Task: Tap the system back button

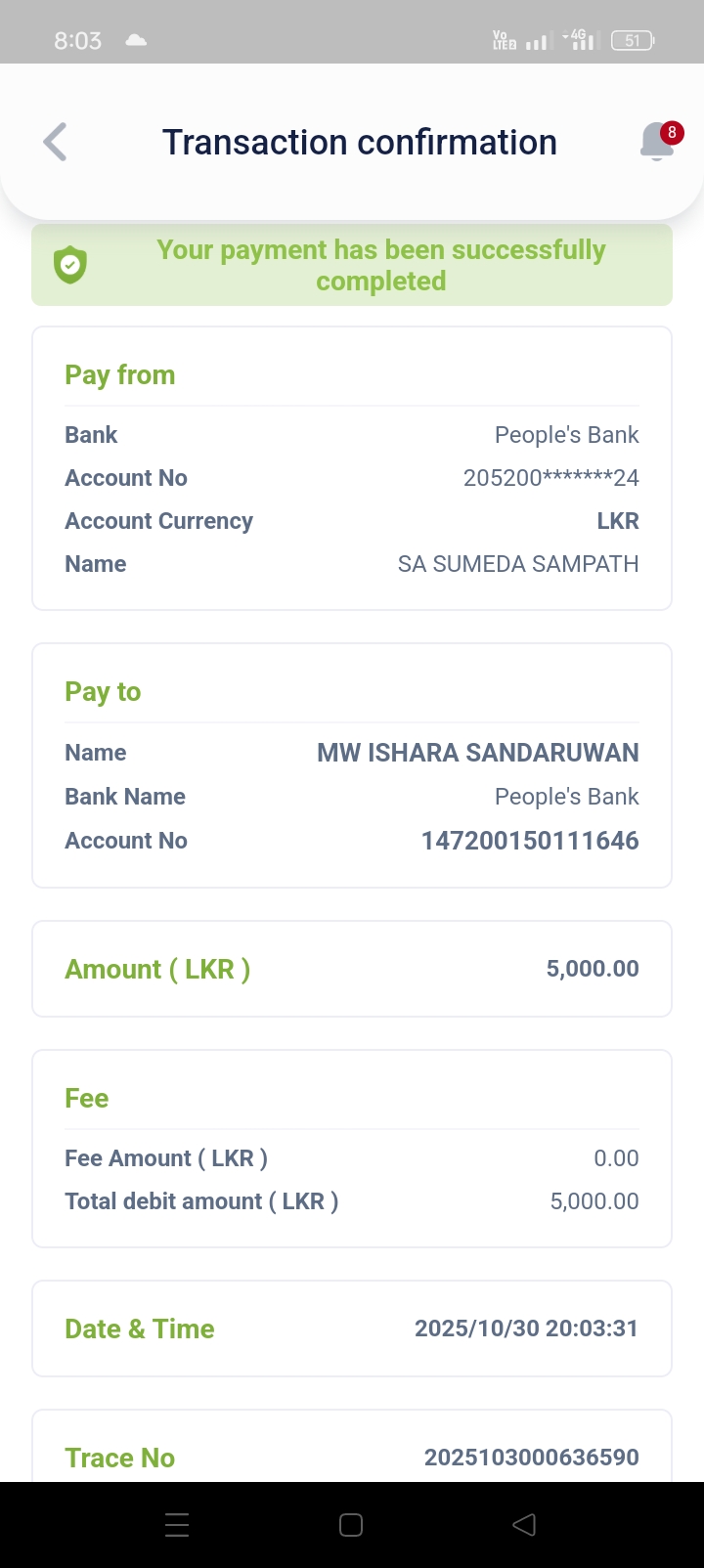Action: (524, 1525)
